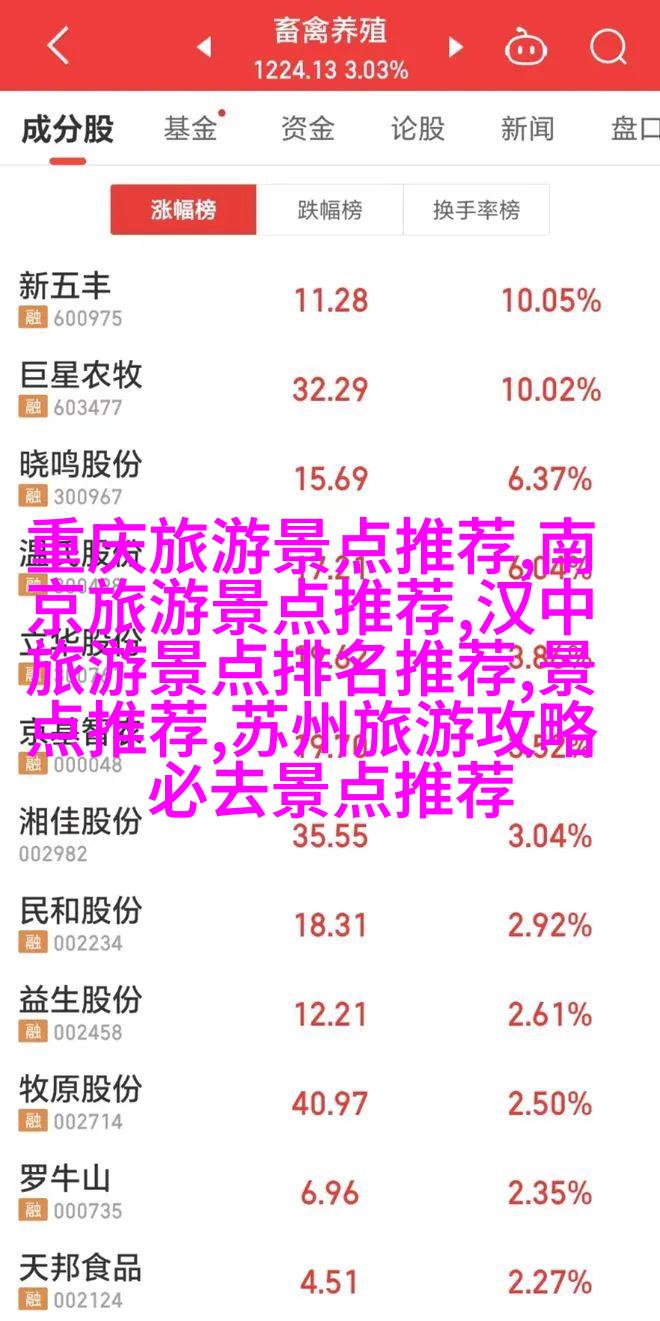Open stock 罗牛山 000735

330,1191
